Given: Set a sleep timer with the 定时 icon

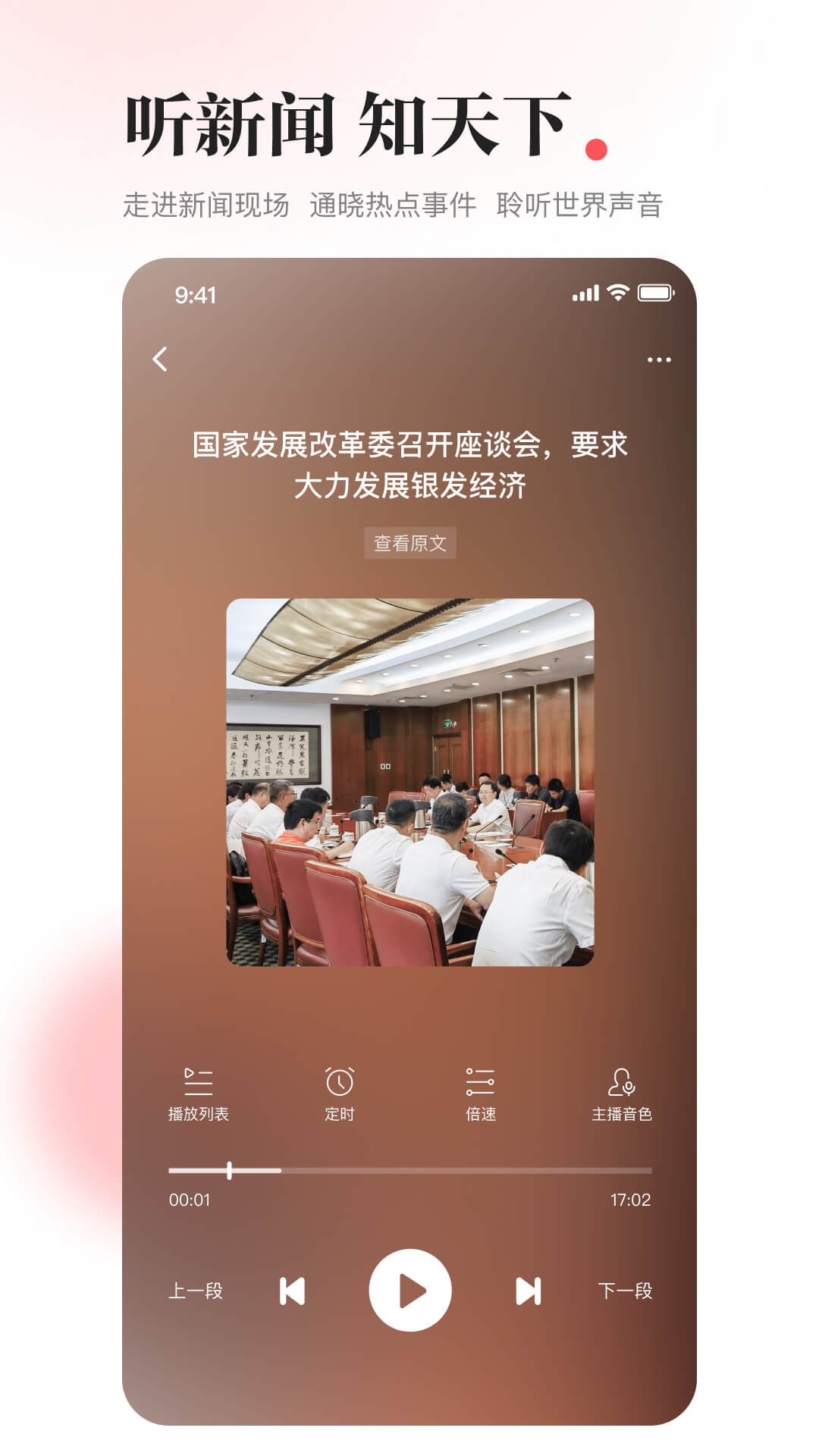Looking at the screenshot, I should point(340,1092).
